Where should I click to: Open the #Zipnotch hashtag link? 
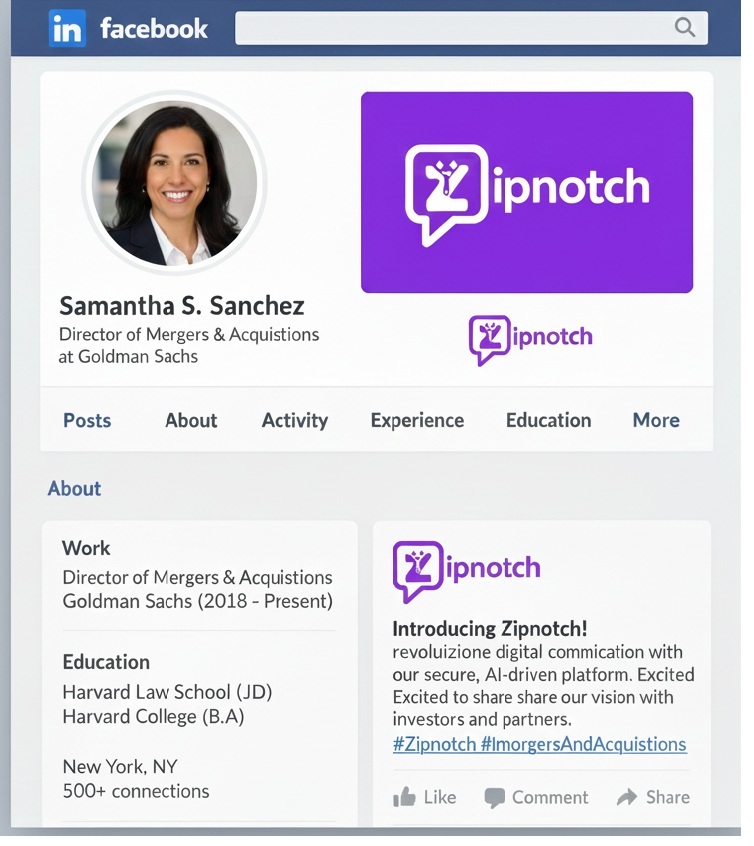[x=434, y=744]
